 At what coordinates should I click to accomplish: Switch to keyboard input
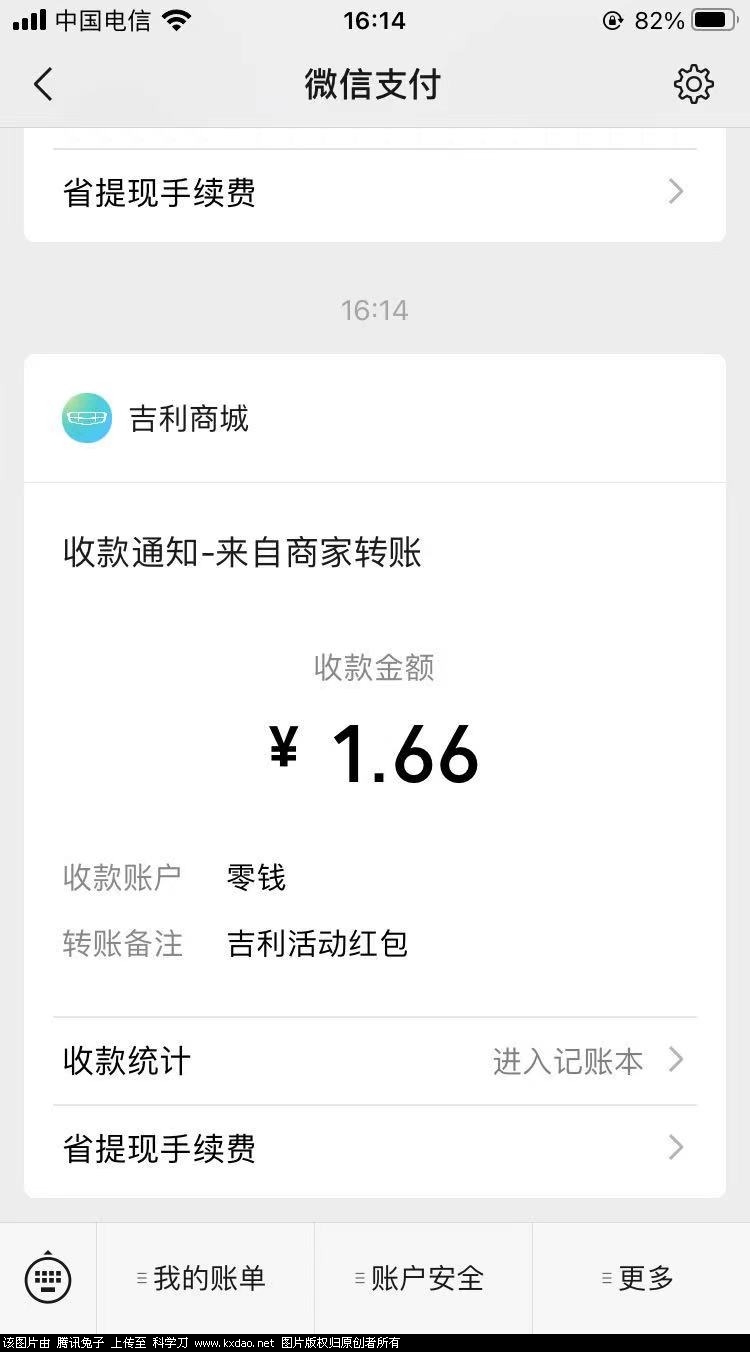(48, 1278)
